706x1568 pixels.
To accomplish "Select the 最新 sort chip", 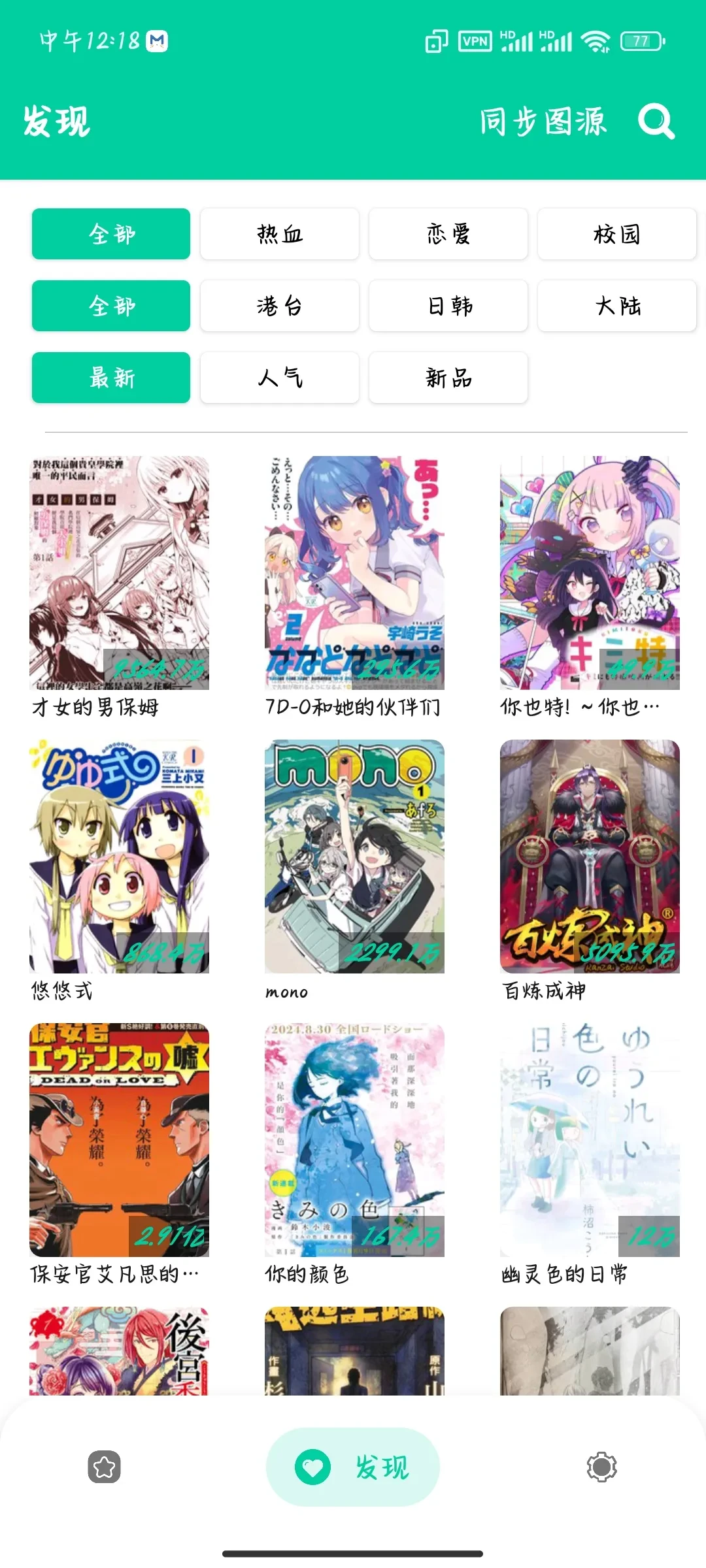I will pos(111,378).
